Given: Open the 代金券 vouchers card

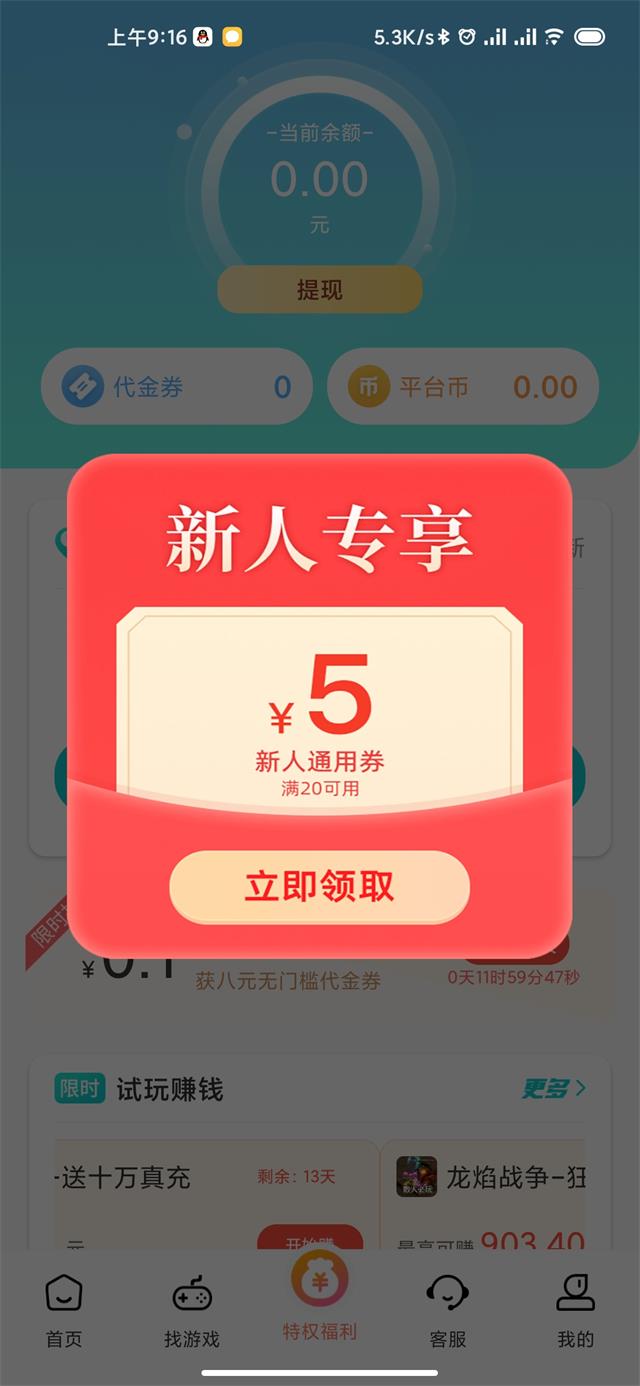Looking at the screenshot, I should (176, 387).
